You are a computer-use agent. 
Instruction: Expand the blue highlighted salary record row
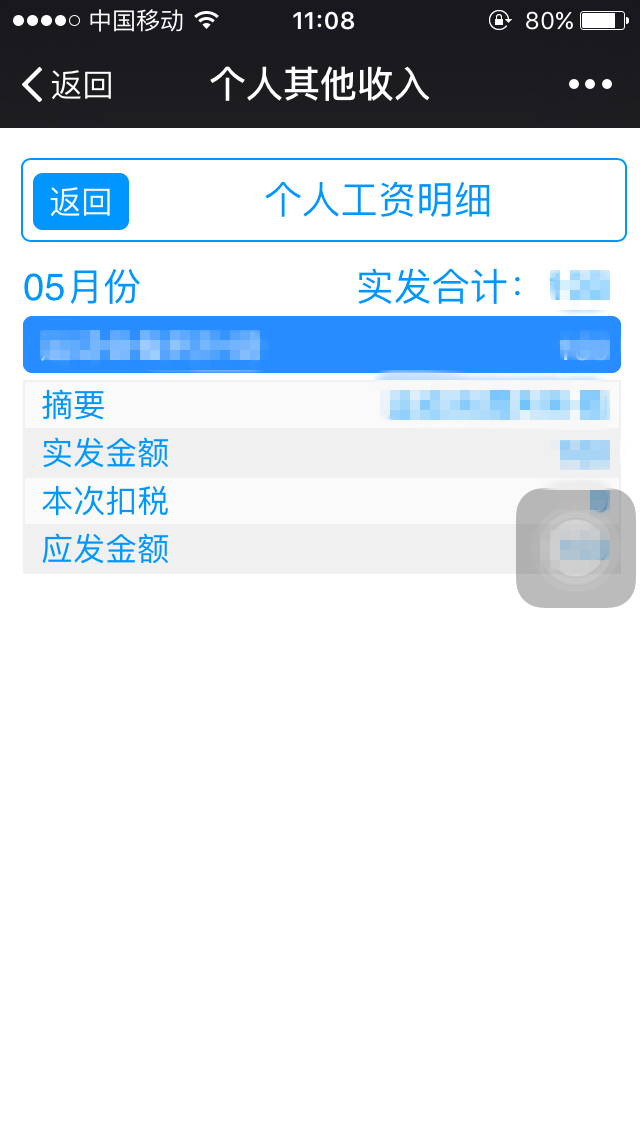pyautogui.click(x=321, y=345)
